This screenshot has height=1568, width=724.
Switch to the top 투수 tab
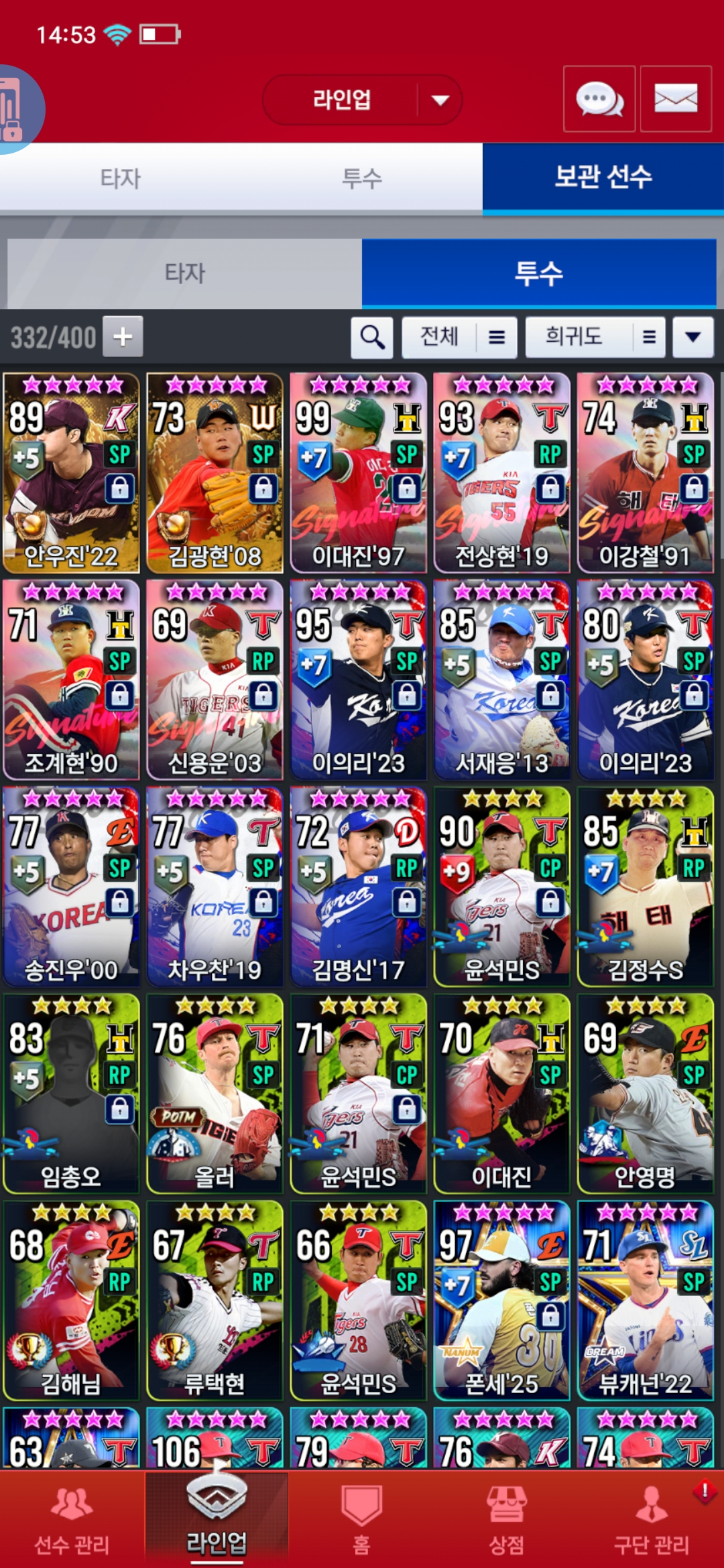(x=362, y=178)
